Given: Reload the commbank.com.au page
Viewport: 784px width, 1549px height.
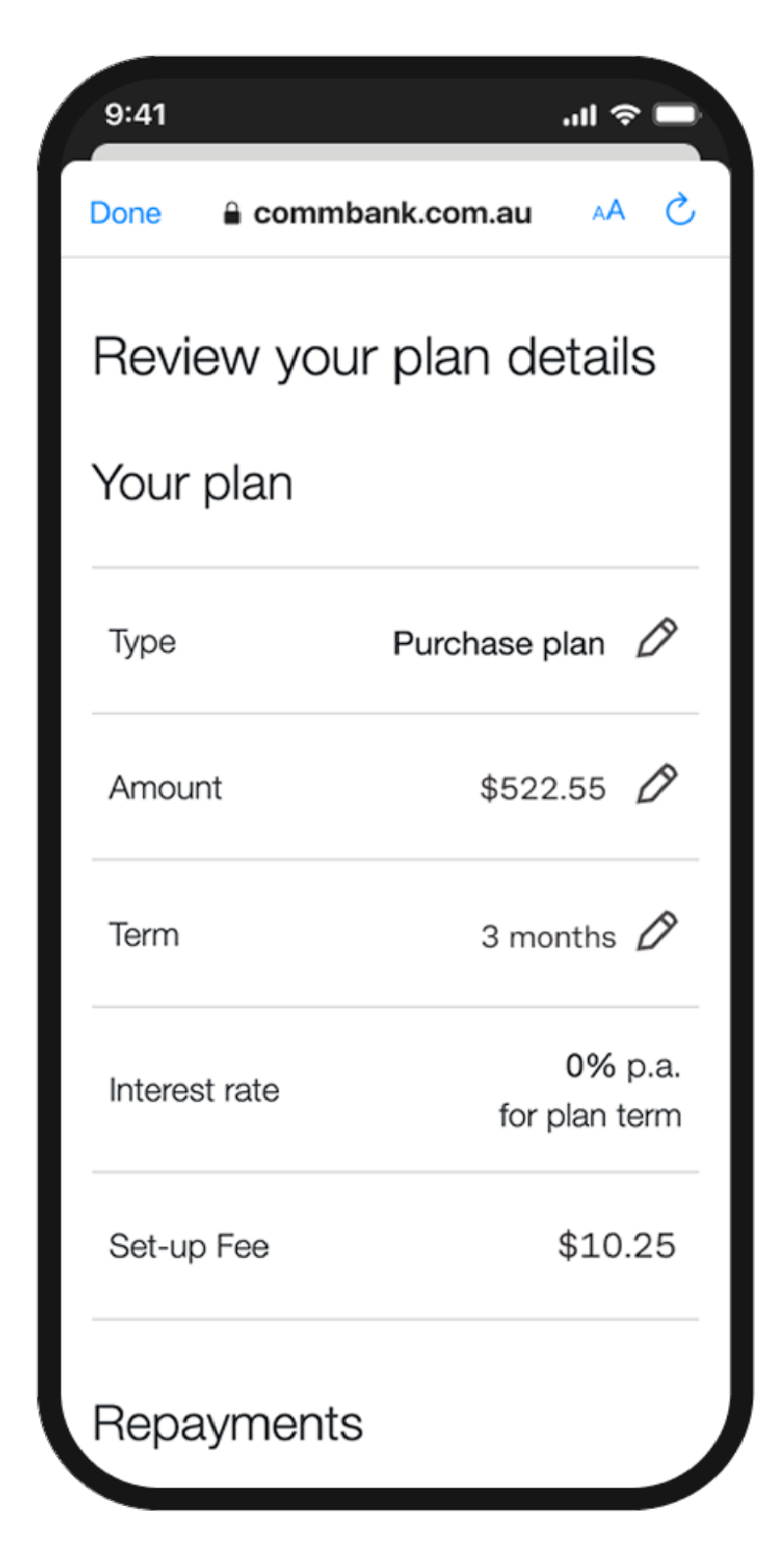Looking at the screenshot, I should pos(680,210).
